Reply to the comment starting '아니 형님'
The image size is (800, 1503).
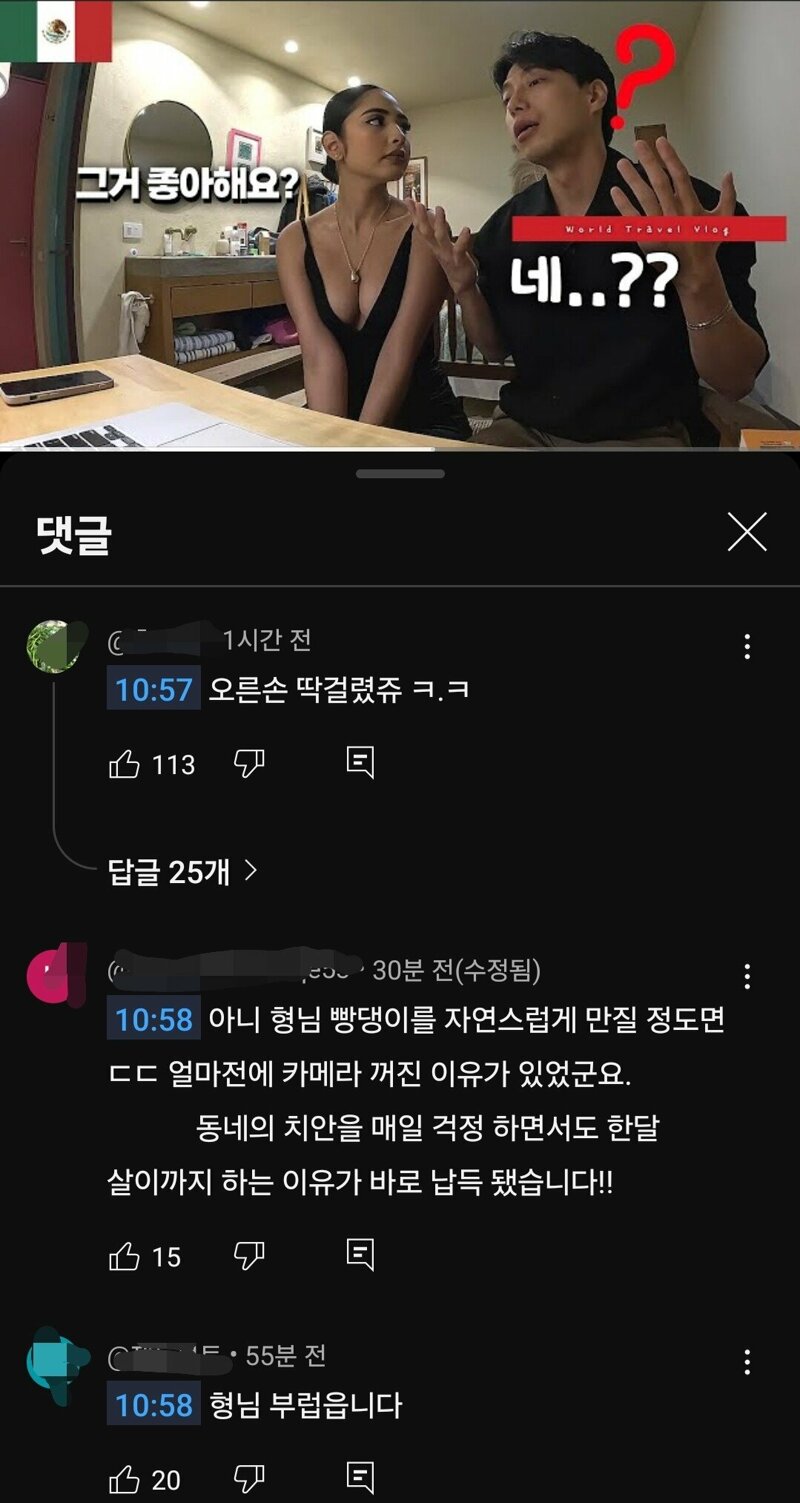coord(360,1254)
